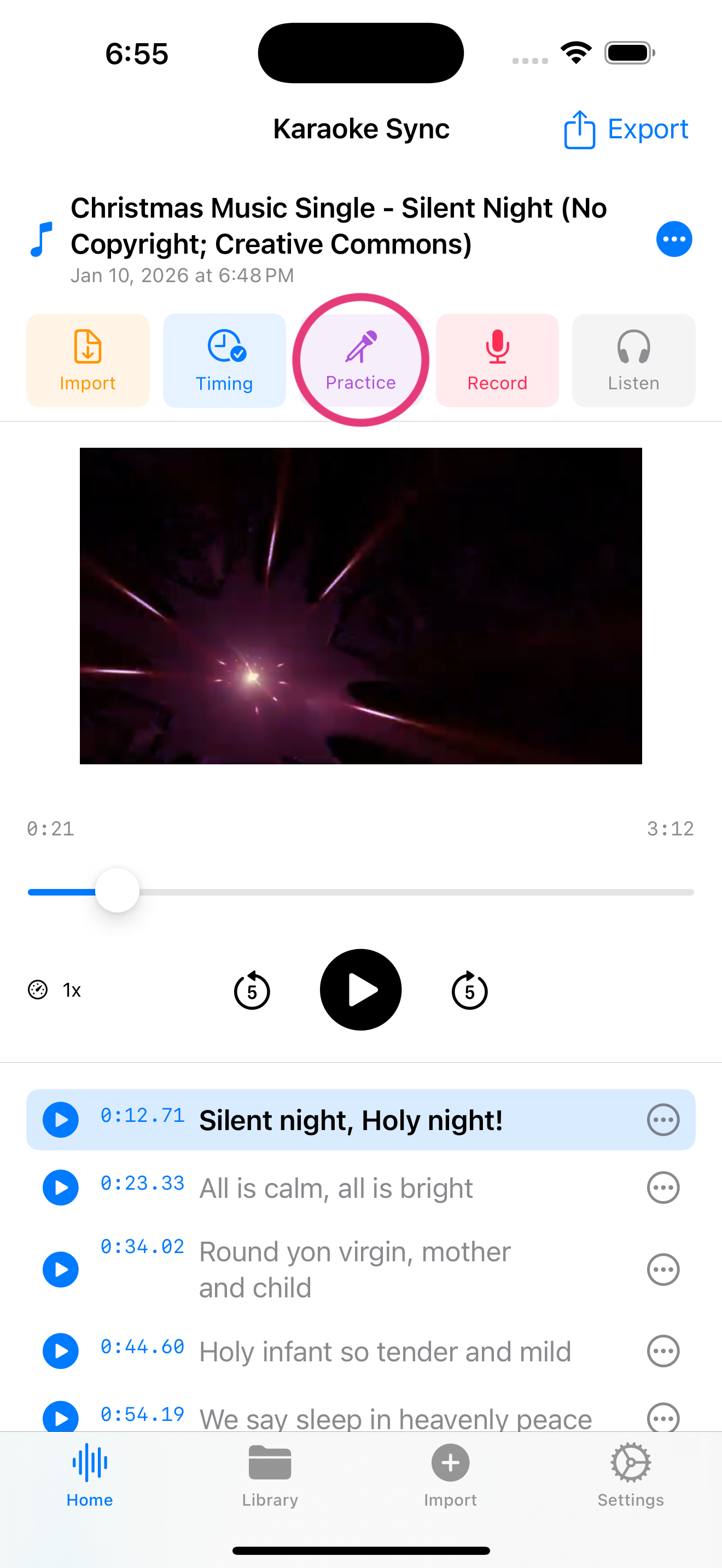This screenshot has width=722, height=1568.
Task: Start Record mode
Action: [497, 360]
